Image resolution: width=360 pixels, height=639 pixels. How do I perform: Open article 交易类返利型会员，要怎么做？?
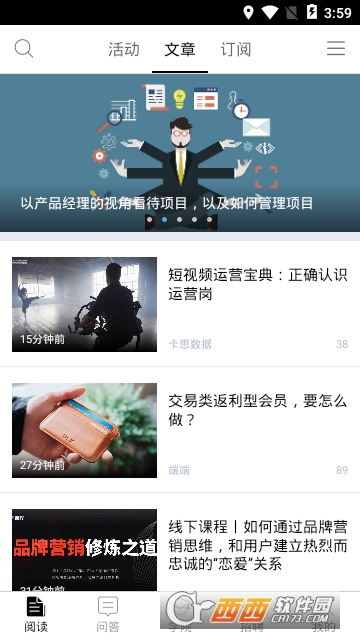[180, 430]
